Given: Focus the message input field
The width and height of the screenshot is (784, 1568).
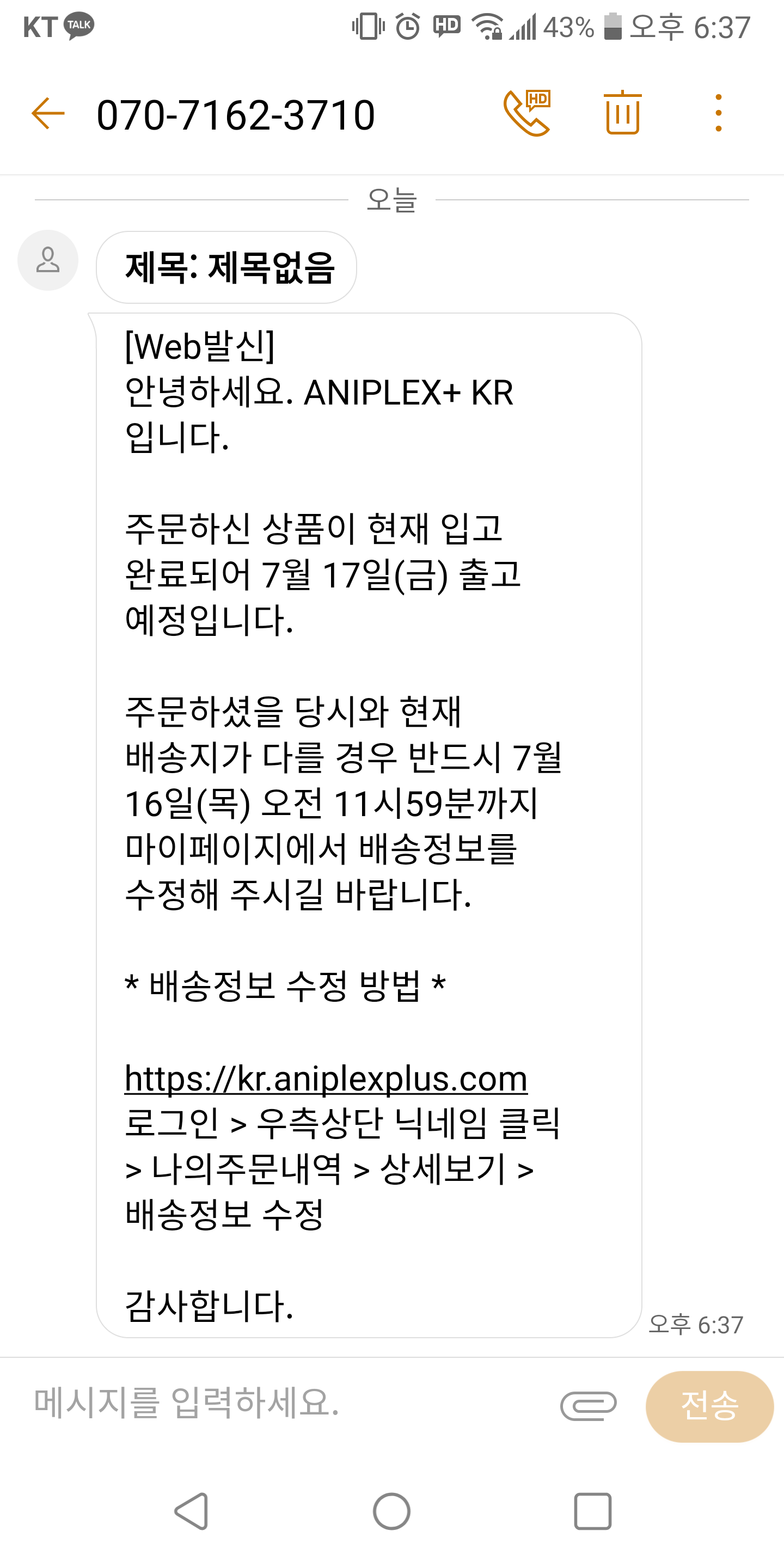Looking at the screenshot, I should (286, 1402).
